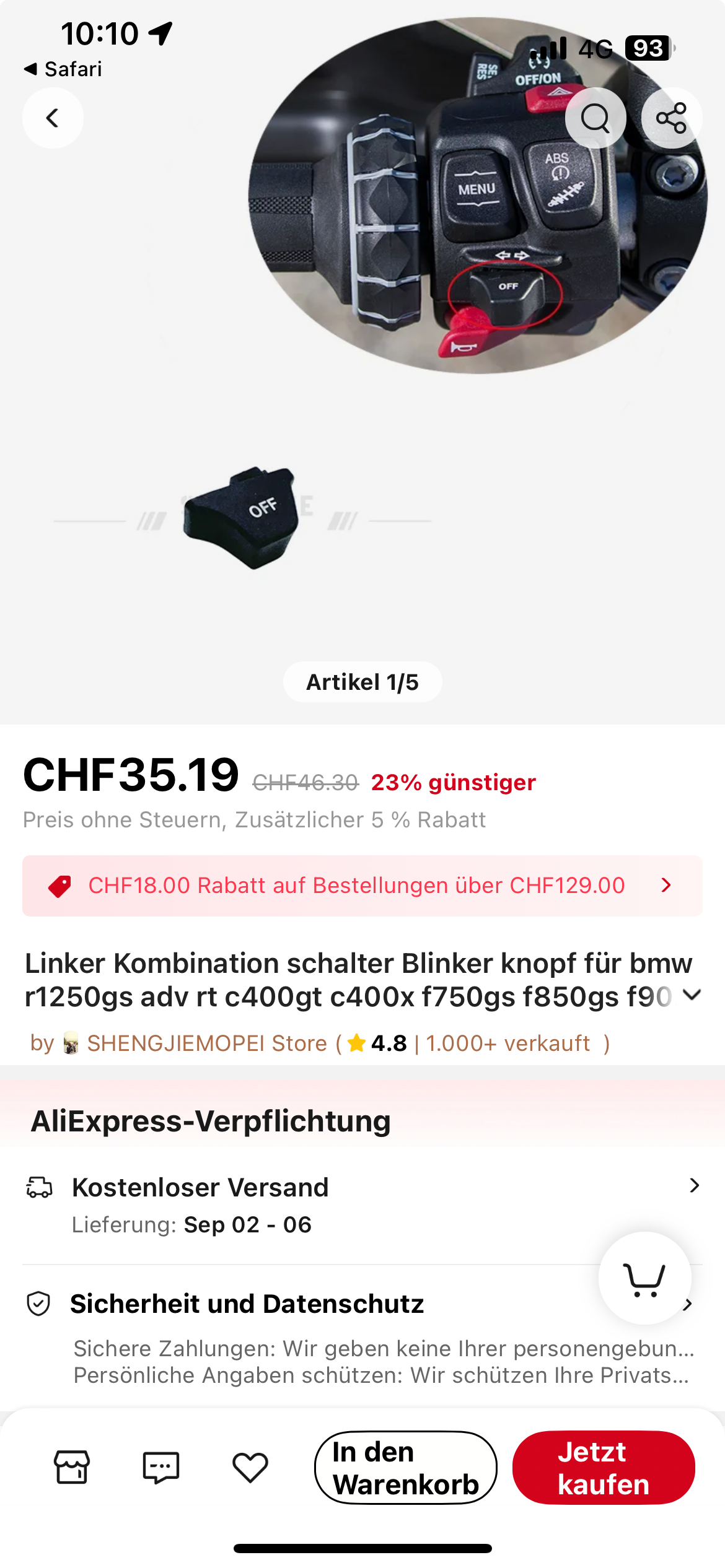Image resolution: width=725 pixels, height=1568 pixels.
Task: Return to Safari via status bar link
Action: 63,69
